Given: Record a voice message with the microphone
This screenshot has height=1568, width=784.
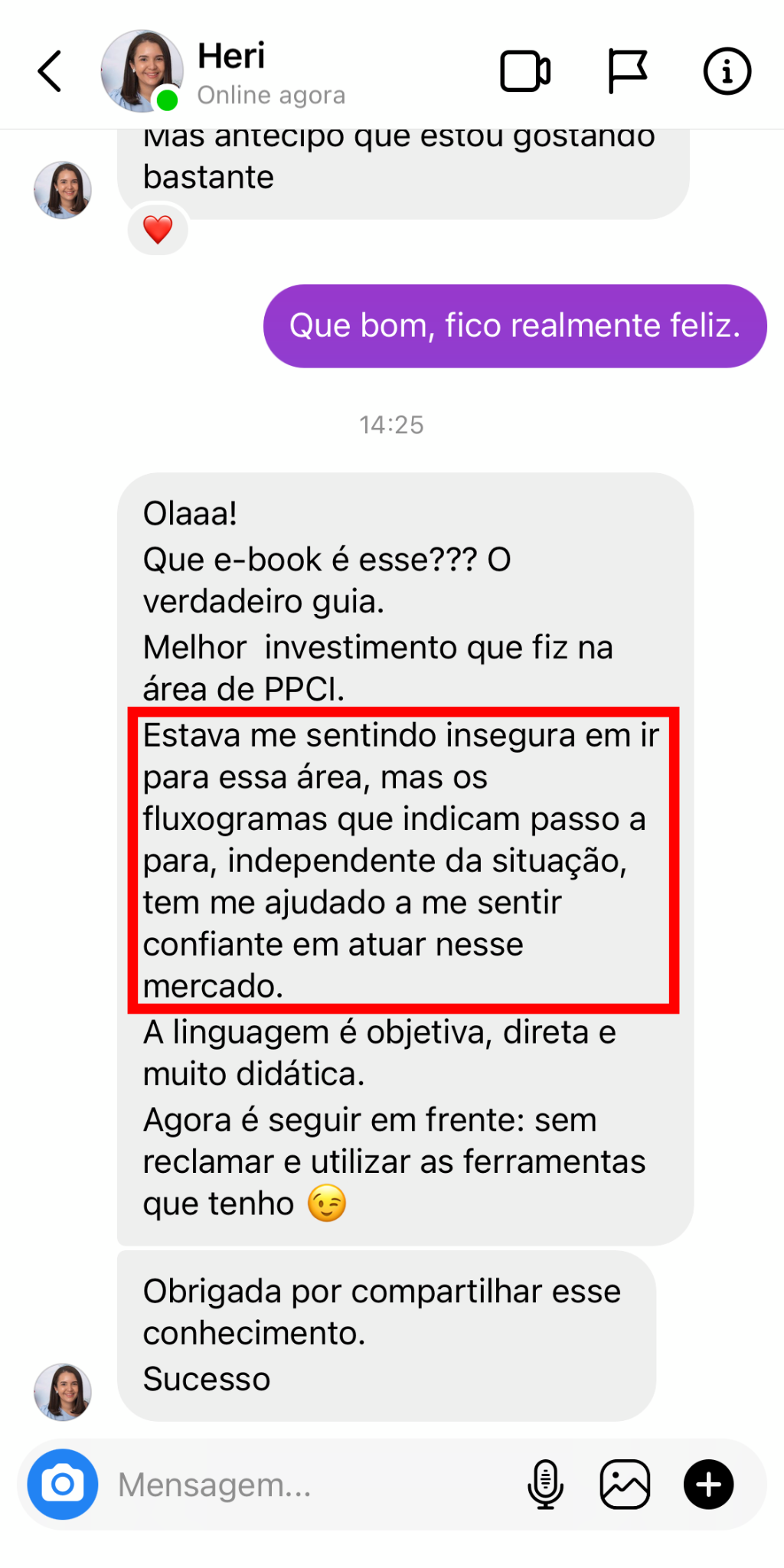Looking at the screenshot, I should tap(545, 1484).
